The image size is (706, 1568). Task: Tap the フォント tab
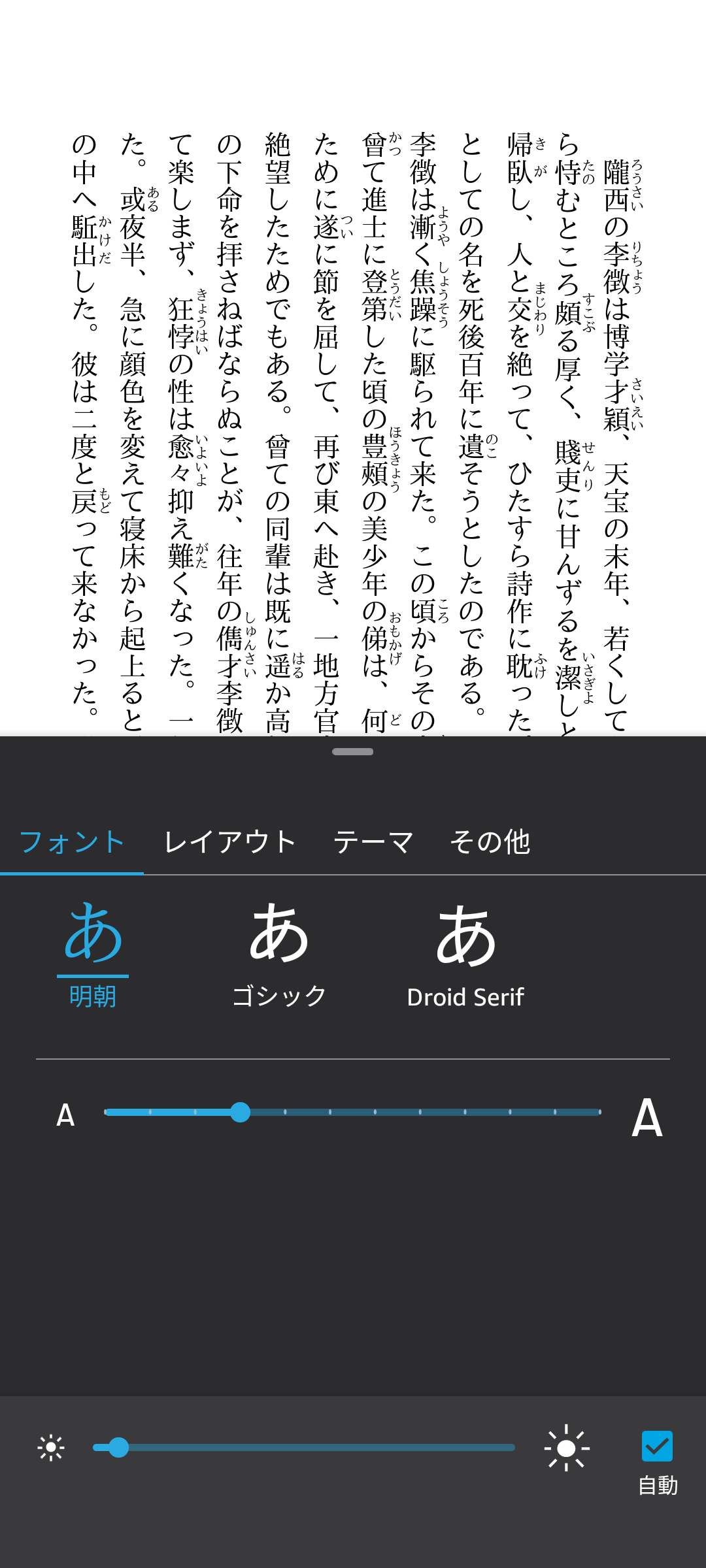72,841
